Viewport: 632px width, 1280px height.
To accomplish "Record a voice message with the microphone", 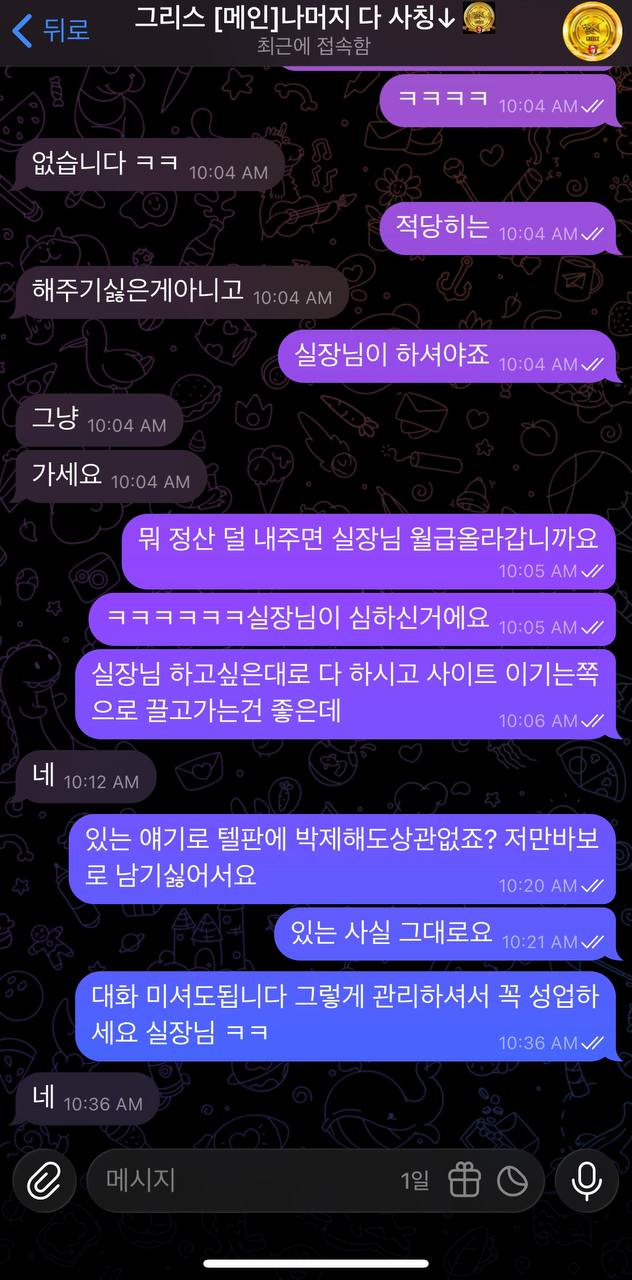I will 587,1181.
